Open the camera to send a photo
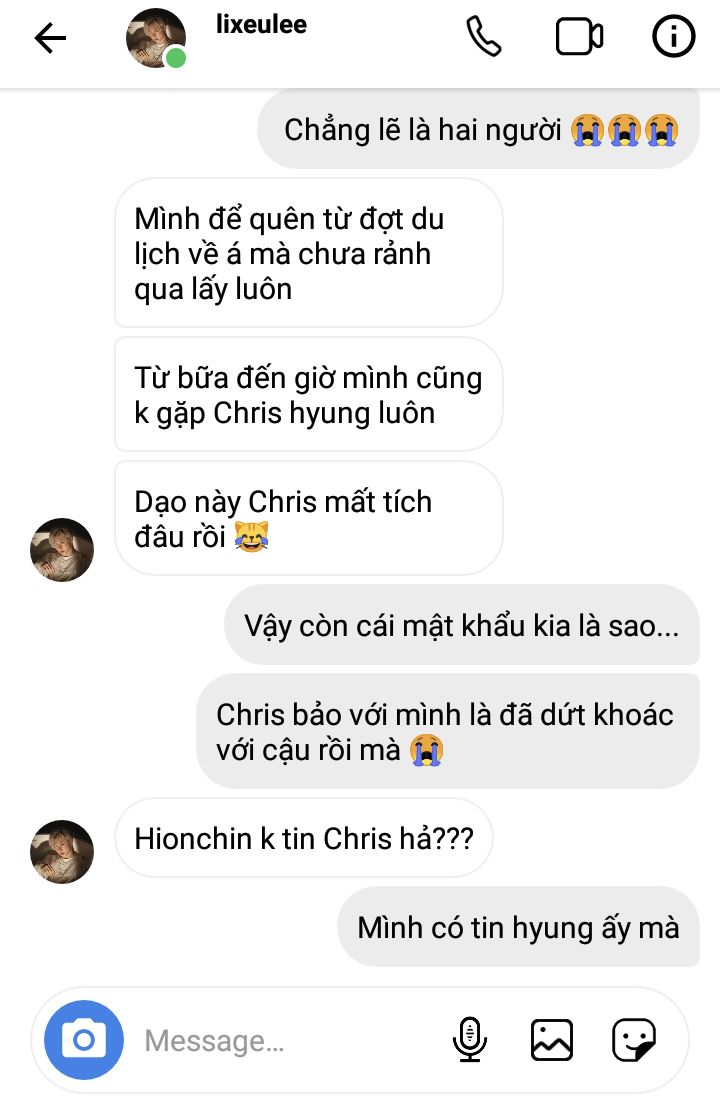 pos(84,1040)
